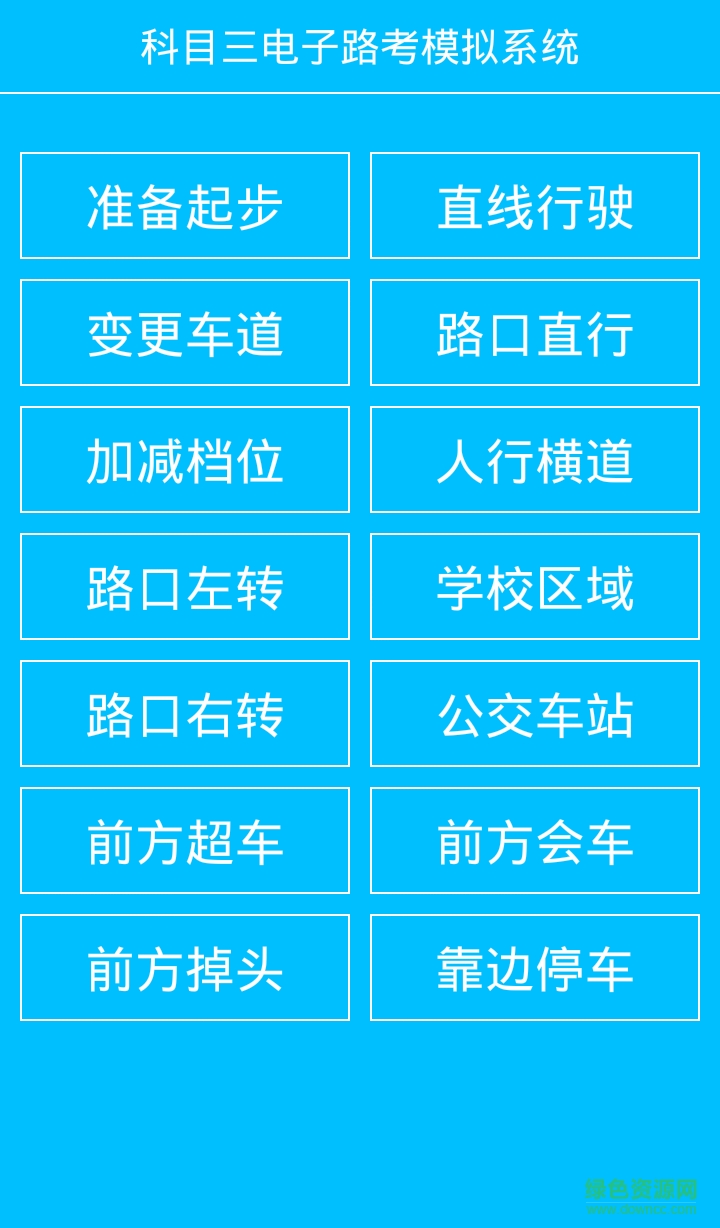Screen dimensions: 720x1228
Task: Open the 变更车道 exercise
Action: (184, 333)
